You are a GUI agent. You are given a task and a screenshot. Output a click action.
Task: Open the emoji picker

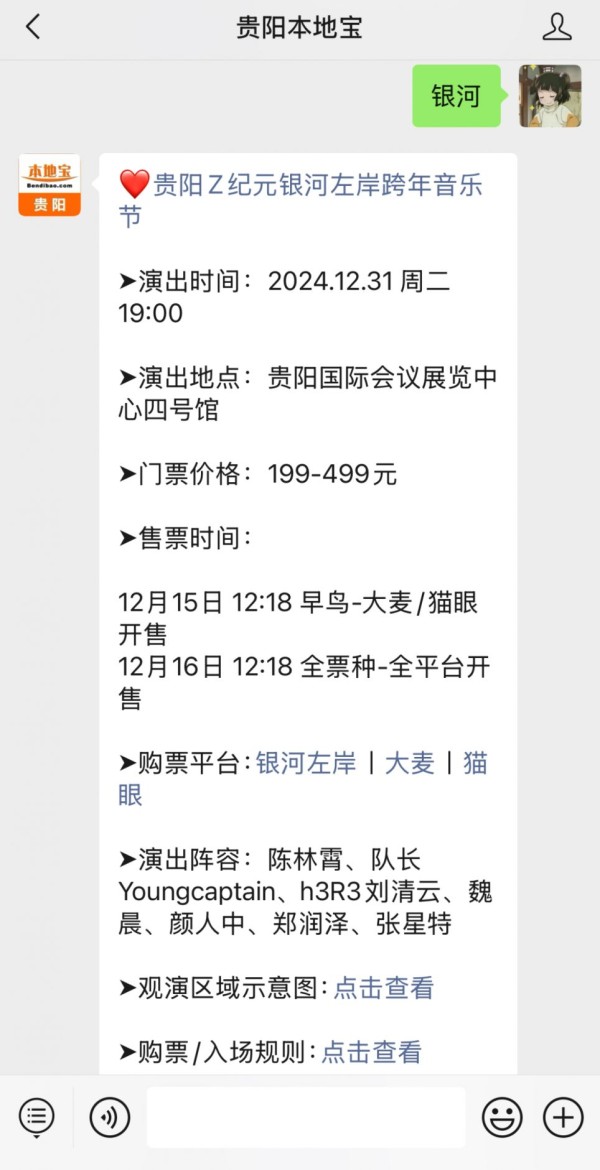coord(502,1117)
